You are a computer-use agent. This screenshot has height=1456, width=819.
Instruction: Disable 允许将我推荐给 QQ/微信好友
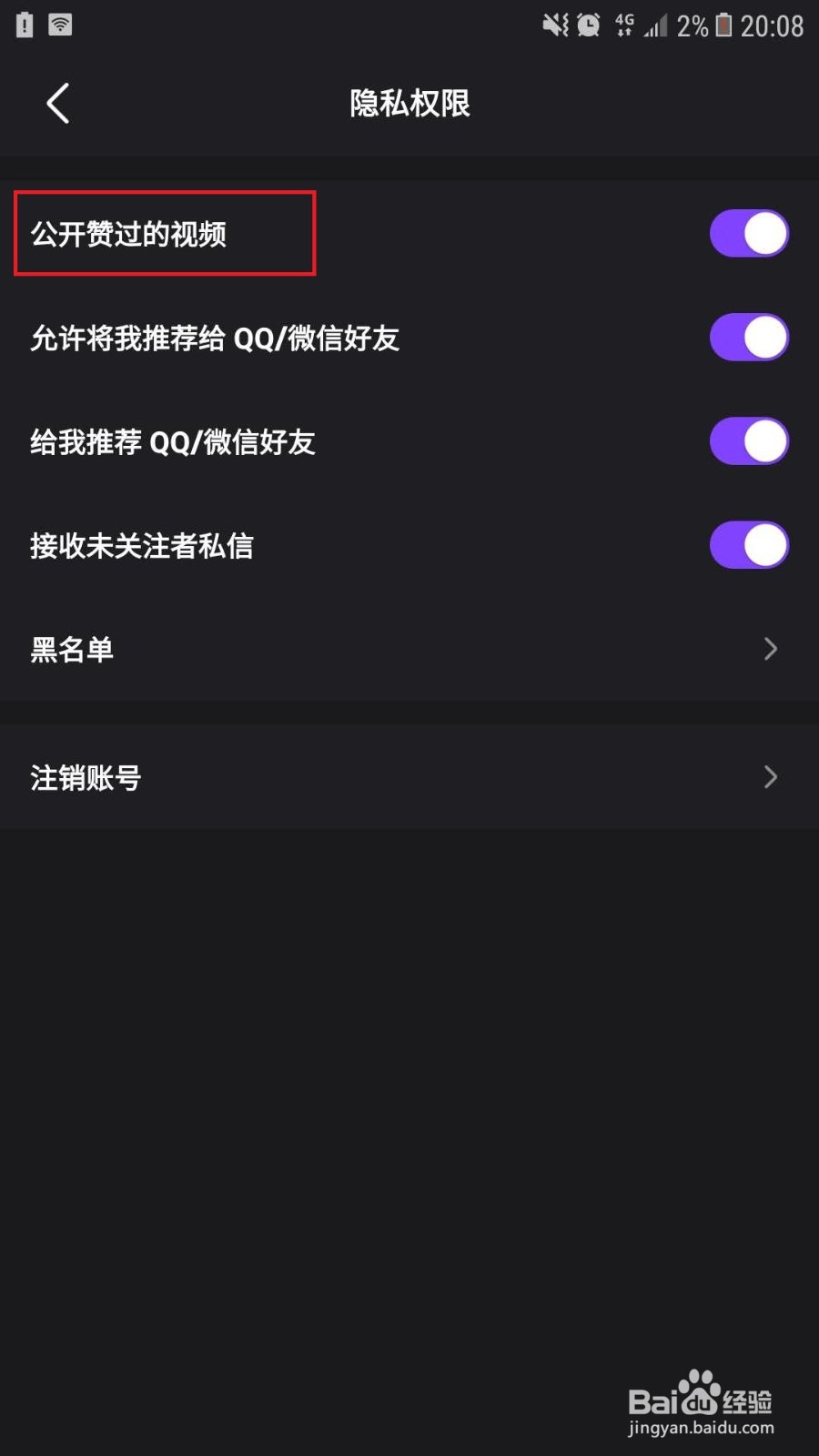click(x=748, y=338)
